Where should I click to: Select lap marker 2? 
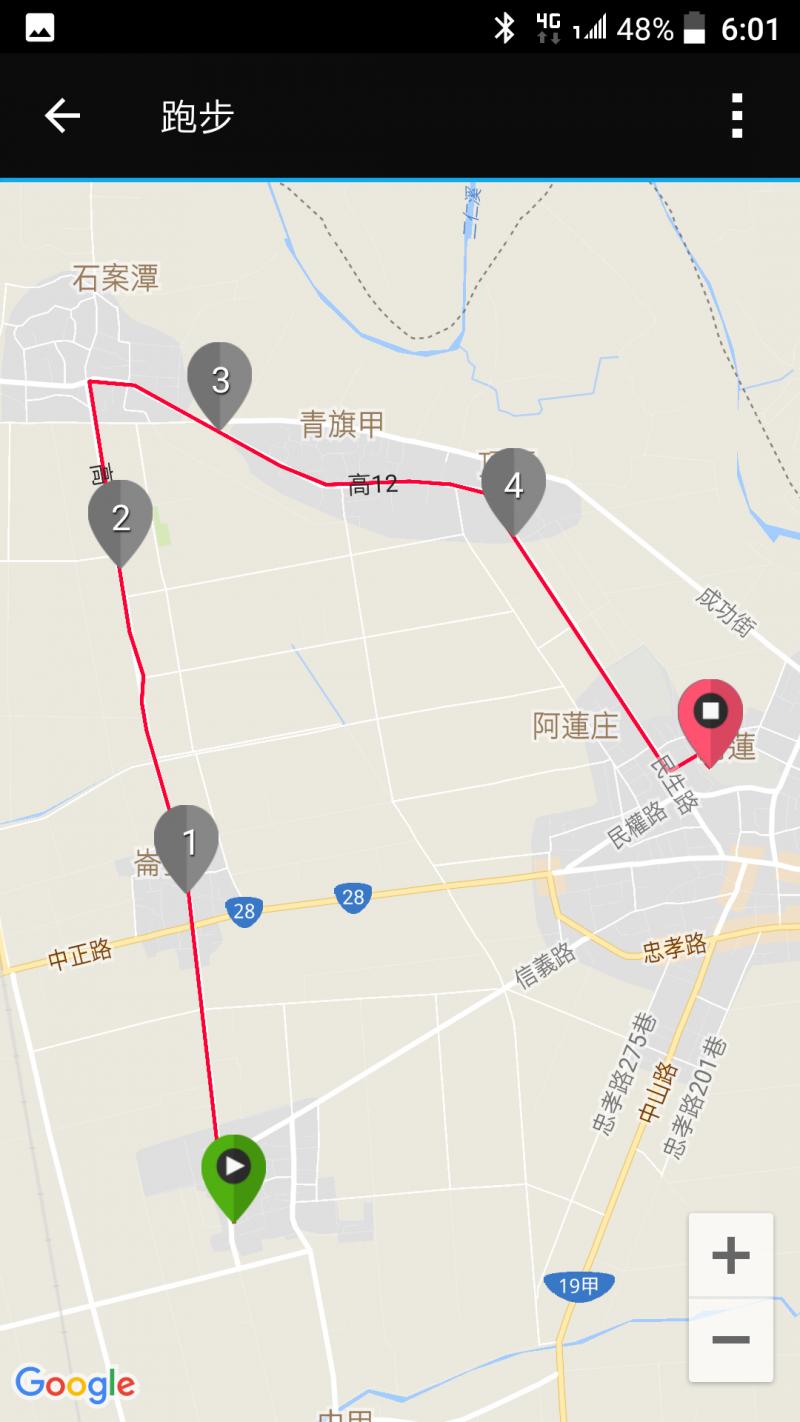(120, 517)
